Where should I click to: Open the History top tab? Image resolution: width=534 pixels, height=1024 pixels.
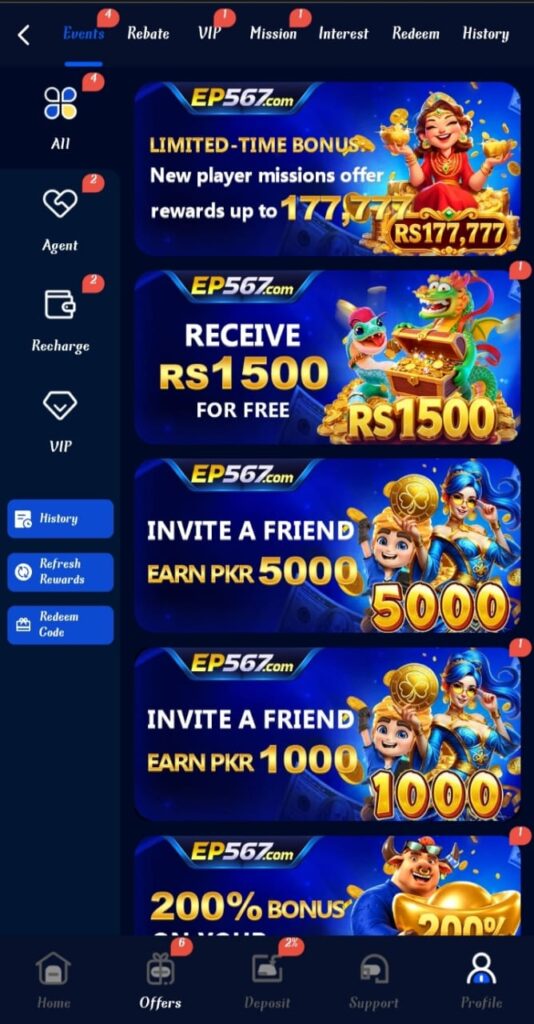pyautogui.click(x=485, y=33)
